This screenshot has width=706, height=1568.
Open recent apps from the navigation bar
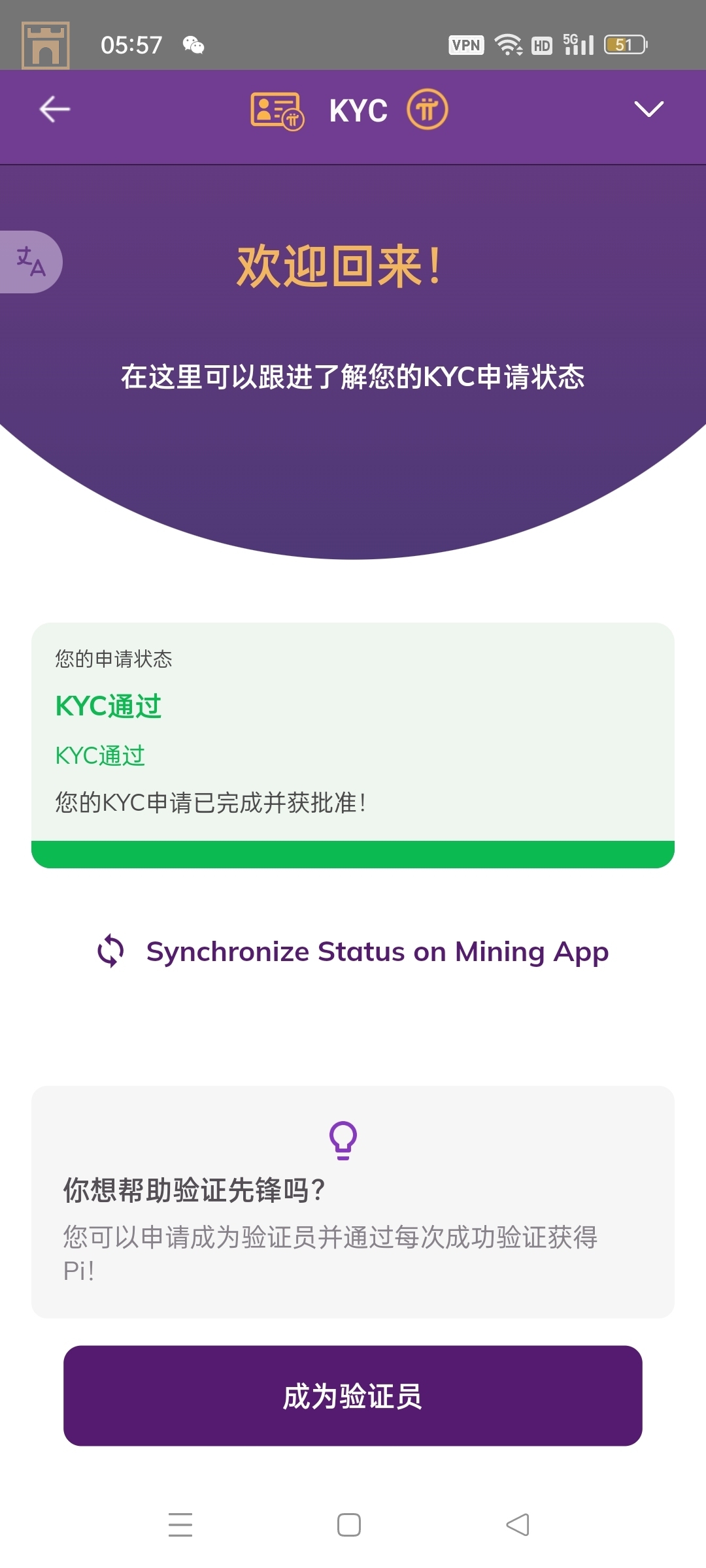pos(180,1525)
